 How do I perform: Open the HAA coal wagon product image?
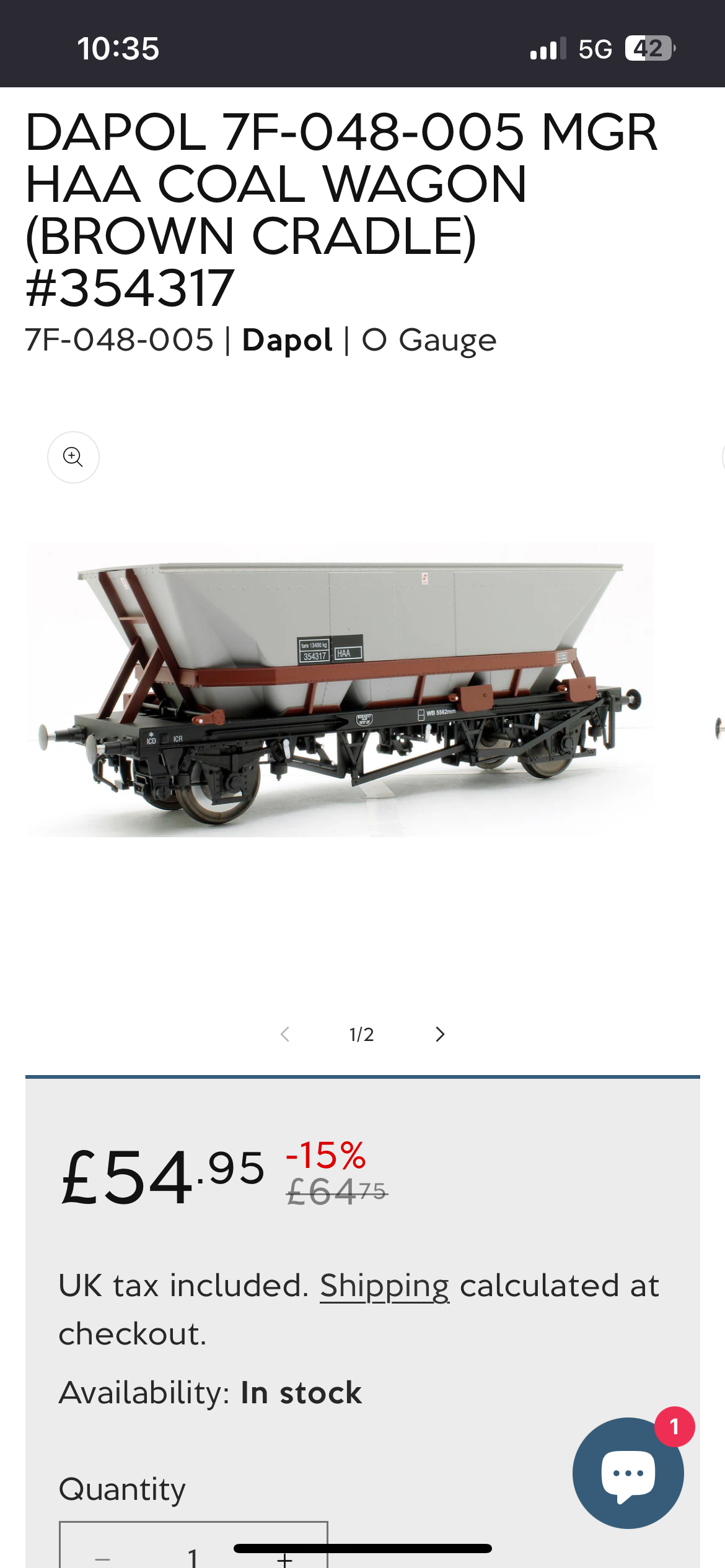[340, 690]
